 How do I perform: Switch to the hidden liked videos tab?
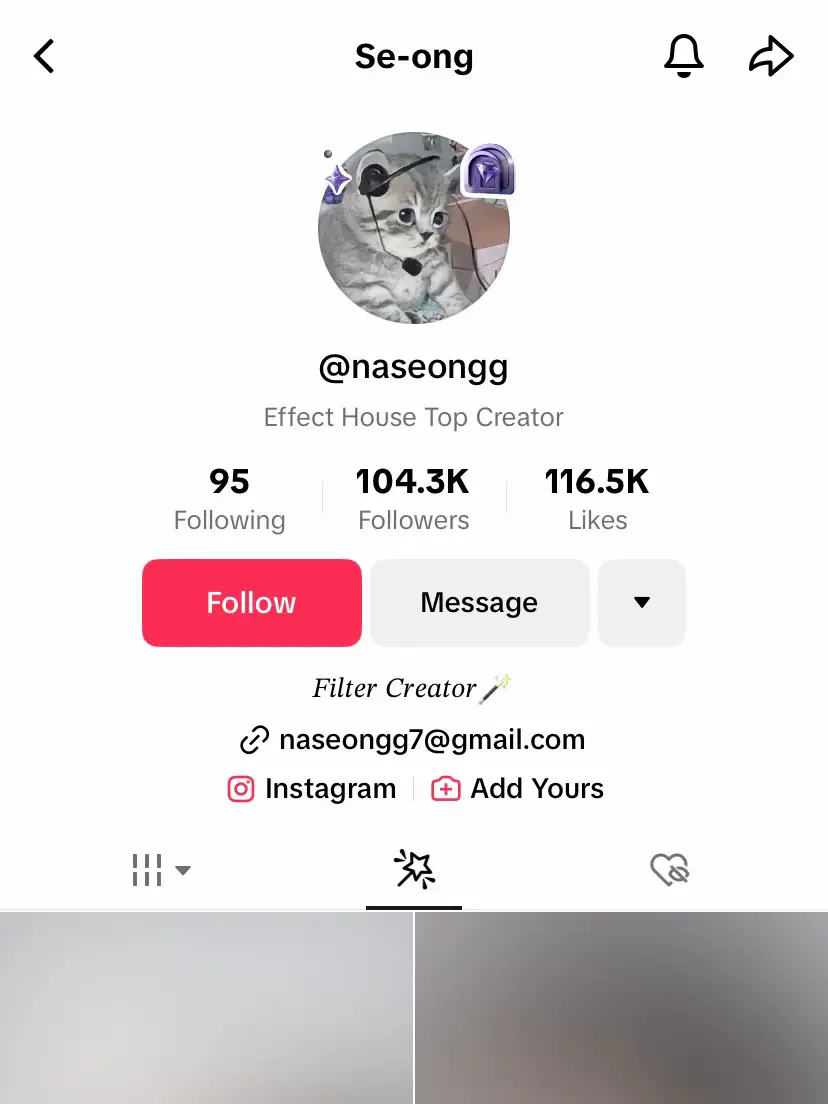(x=670, y=870)
